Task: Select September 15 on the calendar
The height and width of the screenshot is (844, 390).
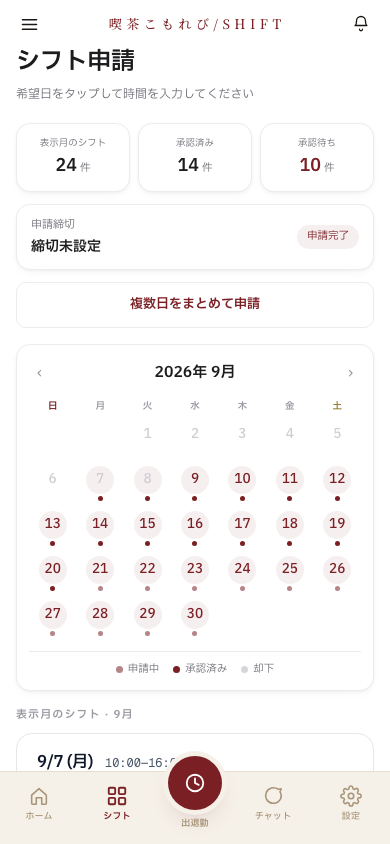Action: pos(147,525)
